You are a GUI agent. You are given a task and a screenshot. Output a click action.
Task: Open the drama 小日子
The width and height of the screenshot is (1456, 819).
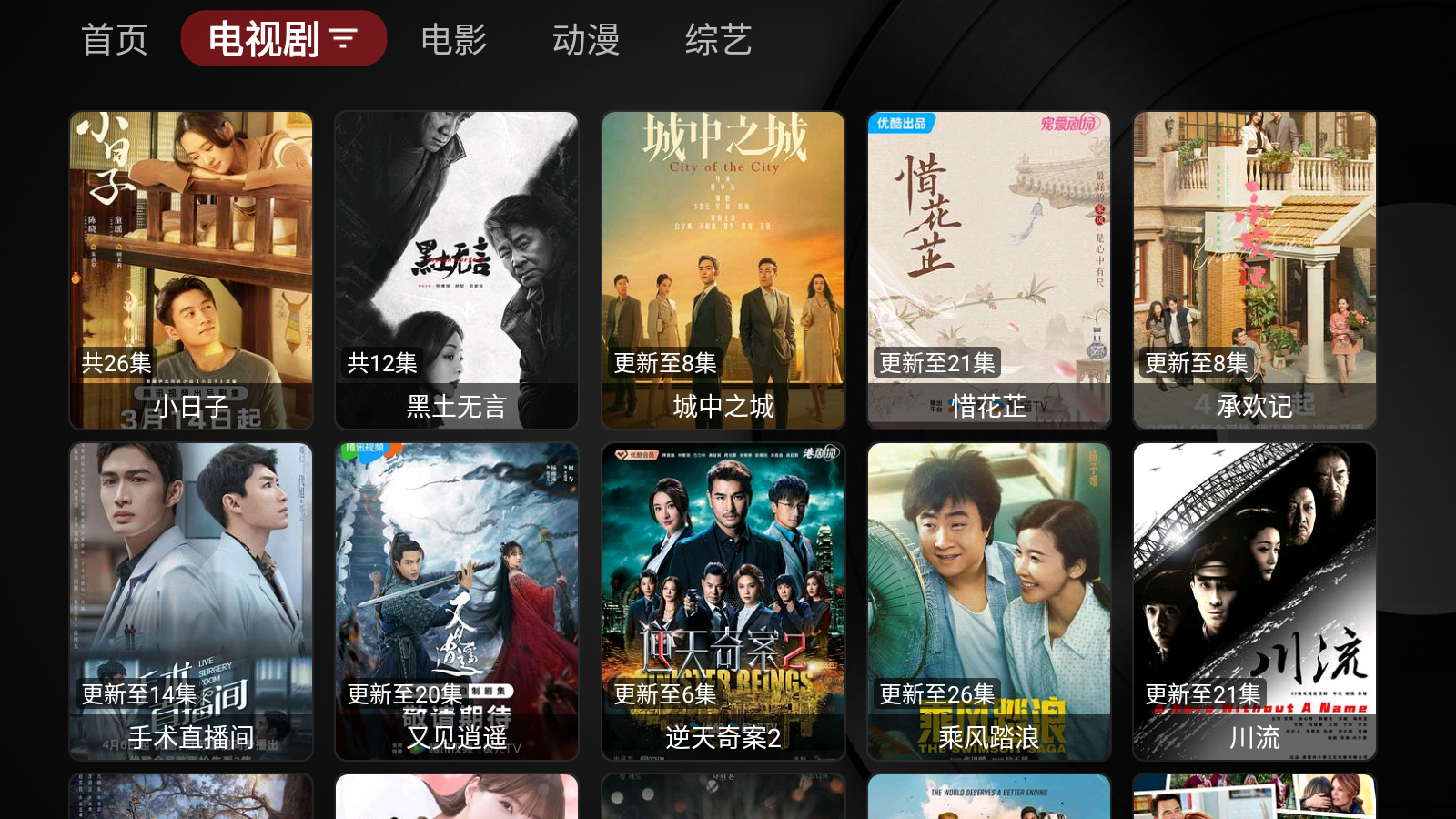191,270
